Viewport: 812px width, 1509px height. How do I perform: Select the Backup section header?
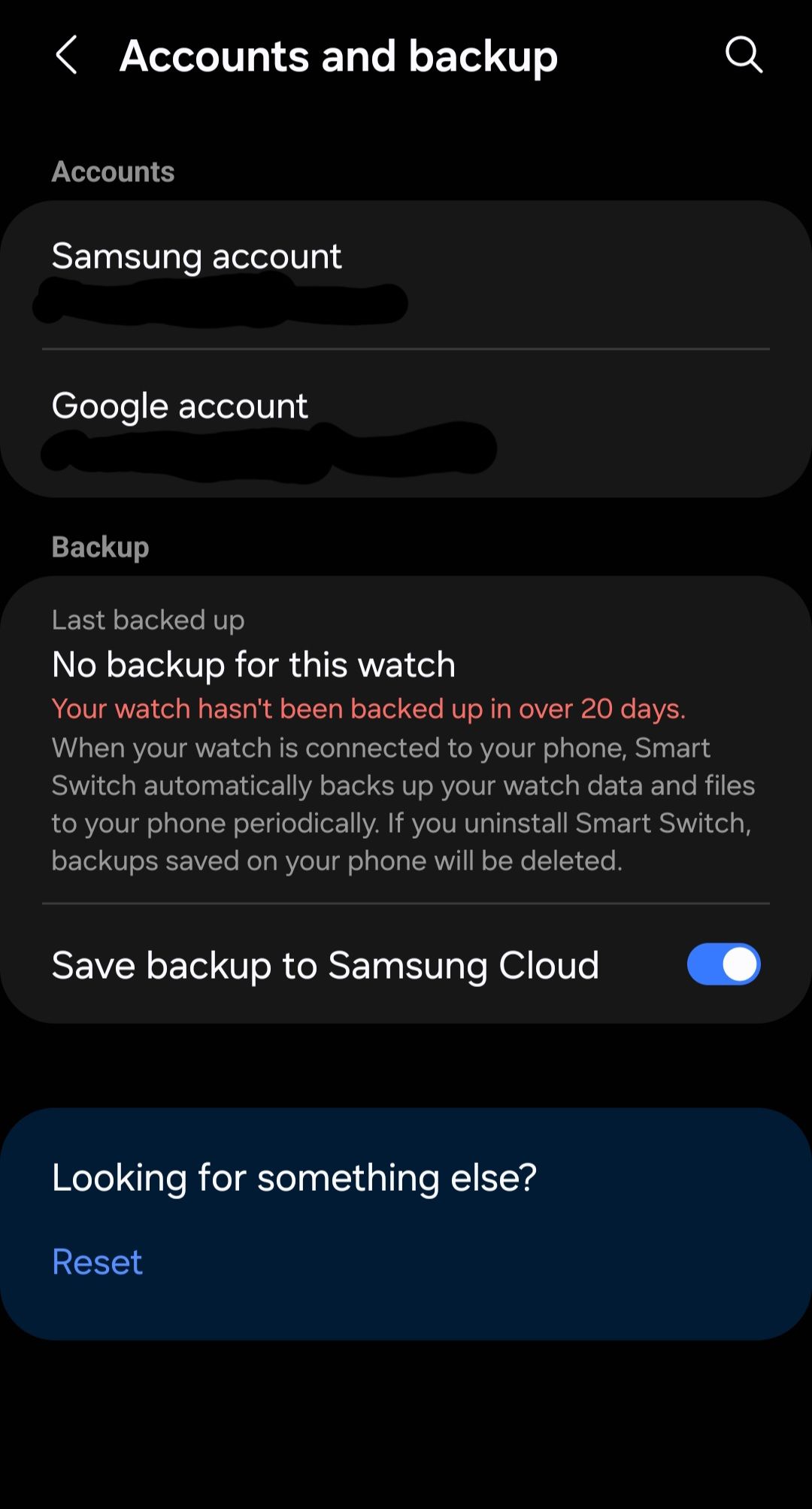pos(100,547)
